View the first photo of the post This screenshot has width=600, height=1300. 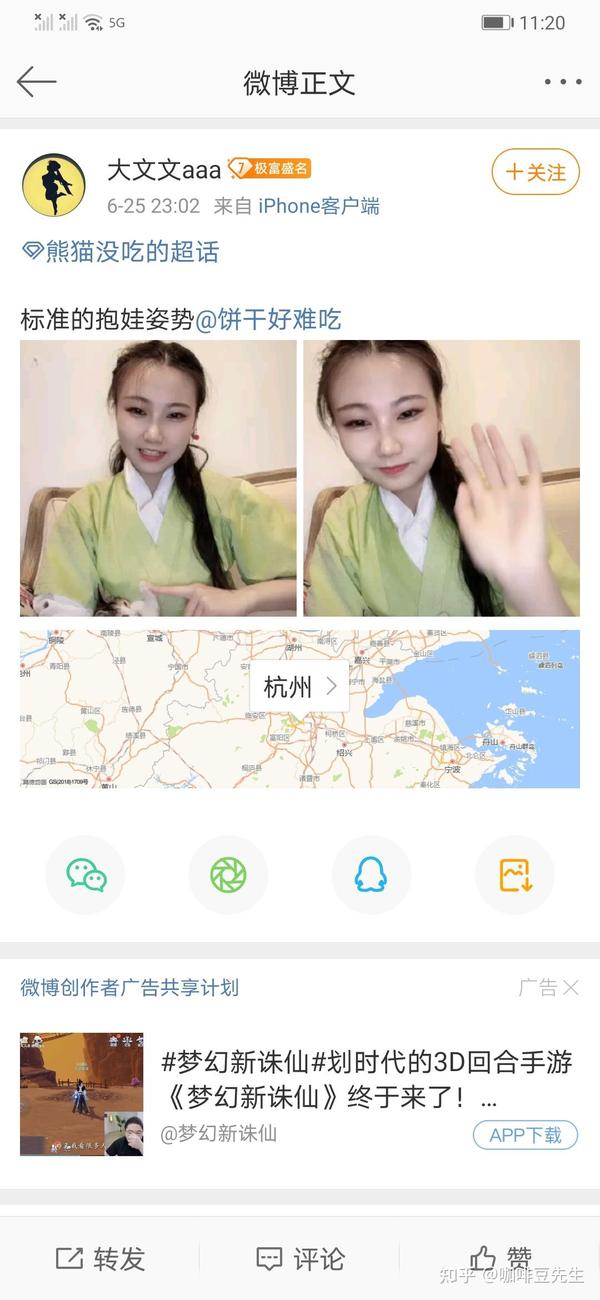[x=158, y=478]
